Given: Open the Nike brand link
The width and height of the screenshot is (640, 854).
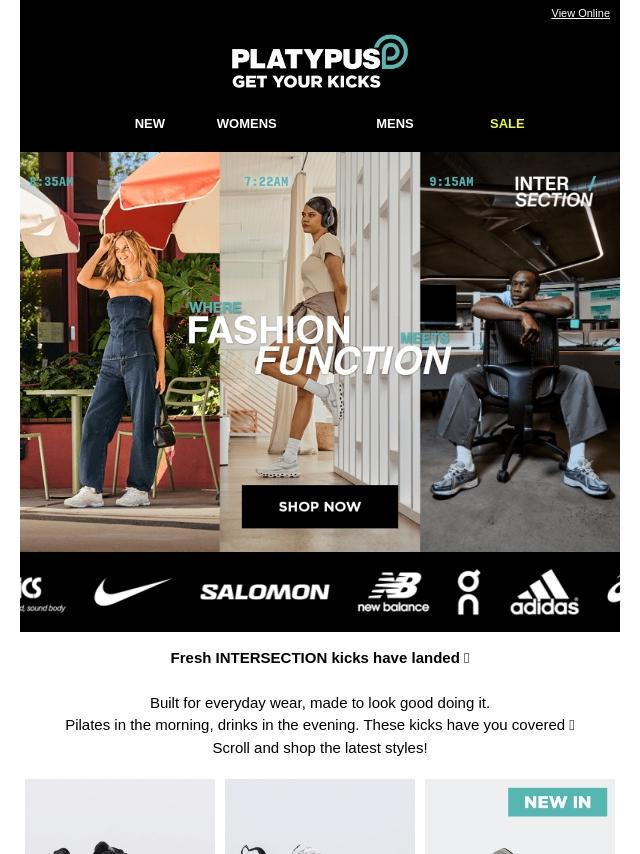Looking at the screenshot, I should coord(132,591).
